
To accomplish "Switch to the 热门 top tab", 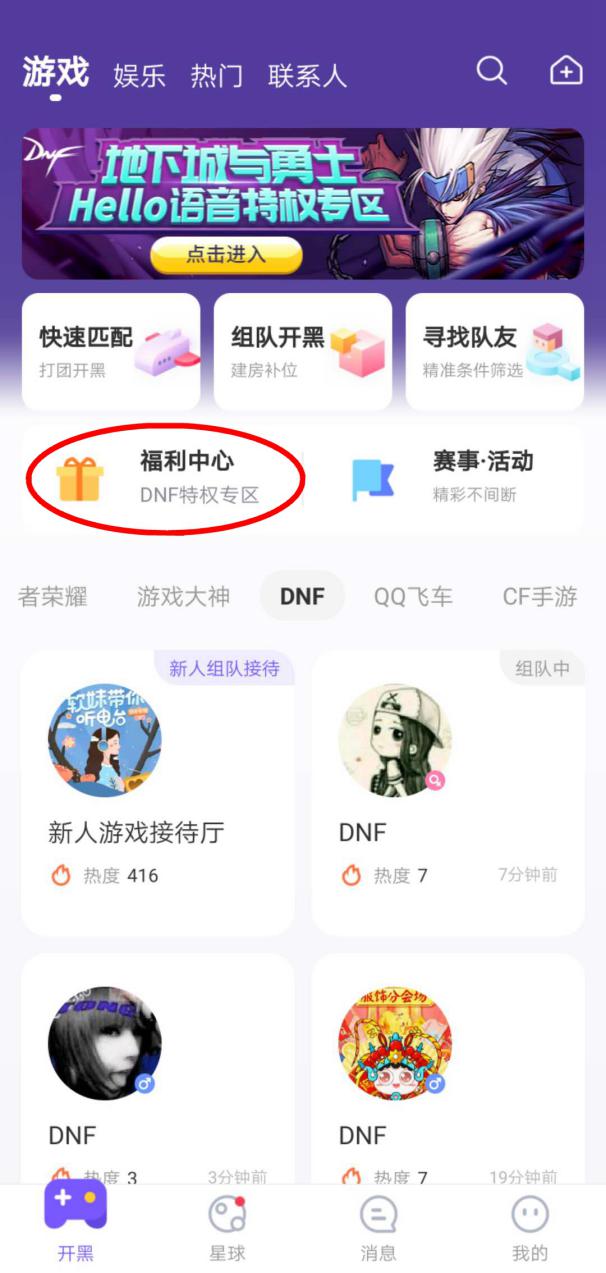I will pos(216,76).
